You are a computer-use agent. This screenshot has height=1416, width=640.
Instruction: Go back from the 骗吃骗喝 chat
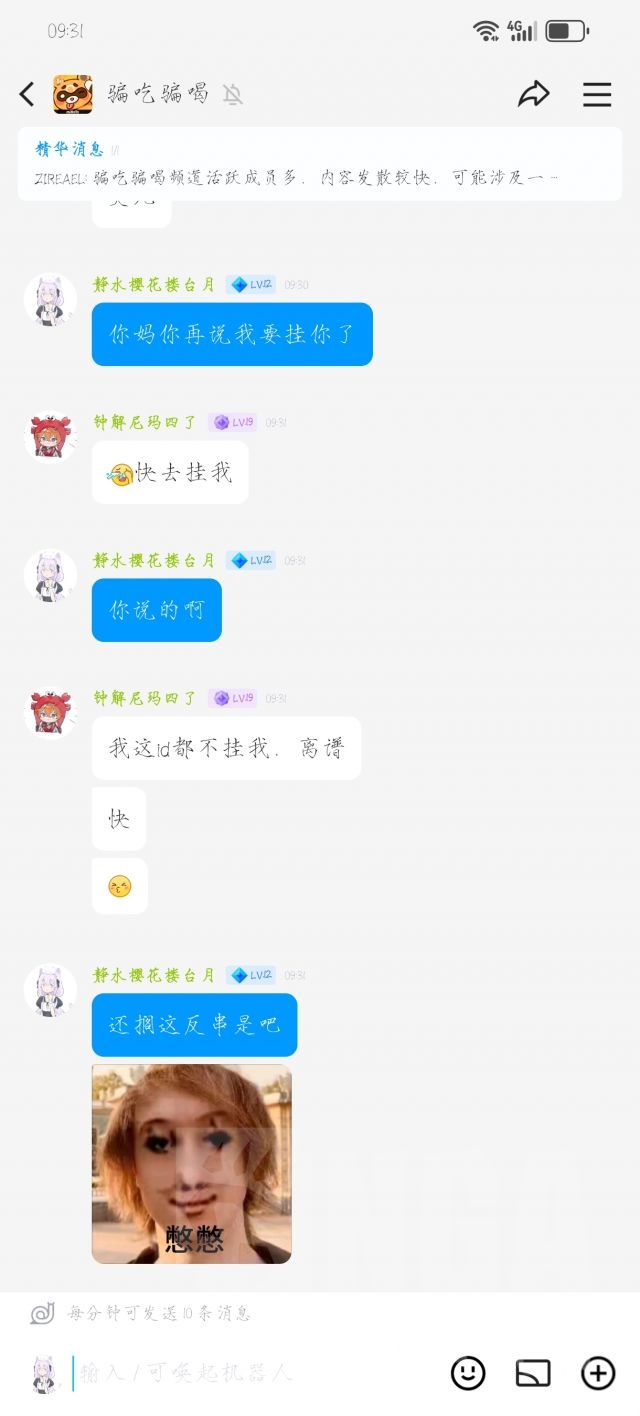click(x=27, y=94)
